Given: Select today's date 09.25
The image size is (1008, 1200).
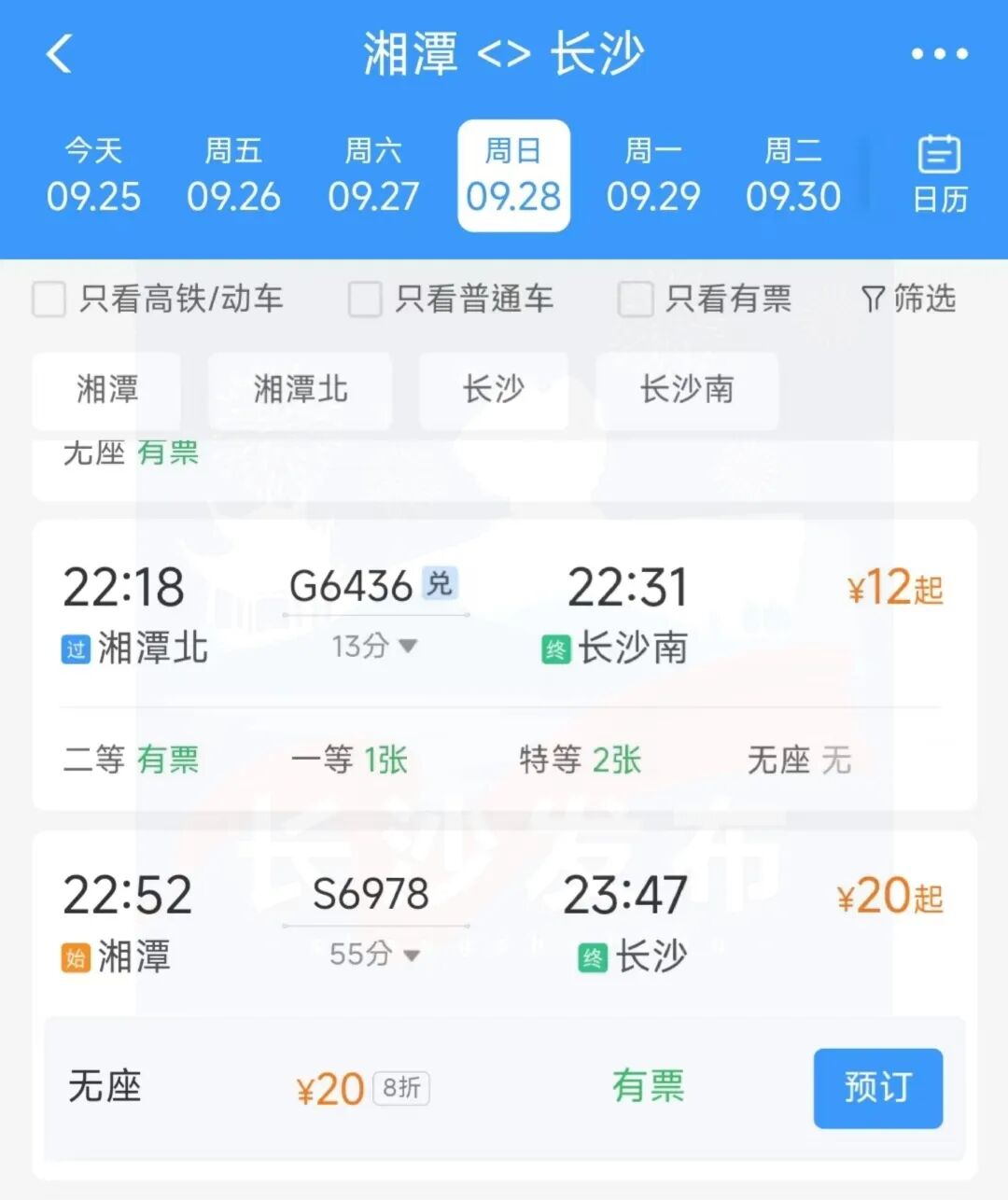Looking at the screenshot, I should point(93,175).
